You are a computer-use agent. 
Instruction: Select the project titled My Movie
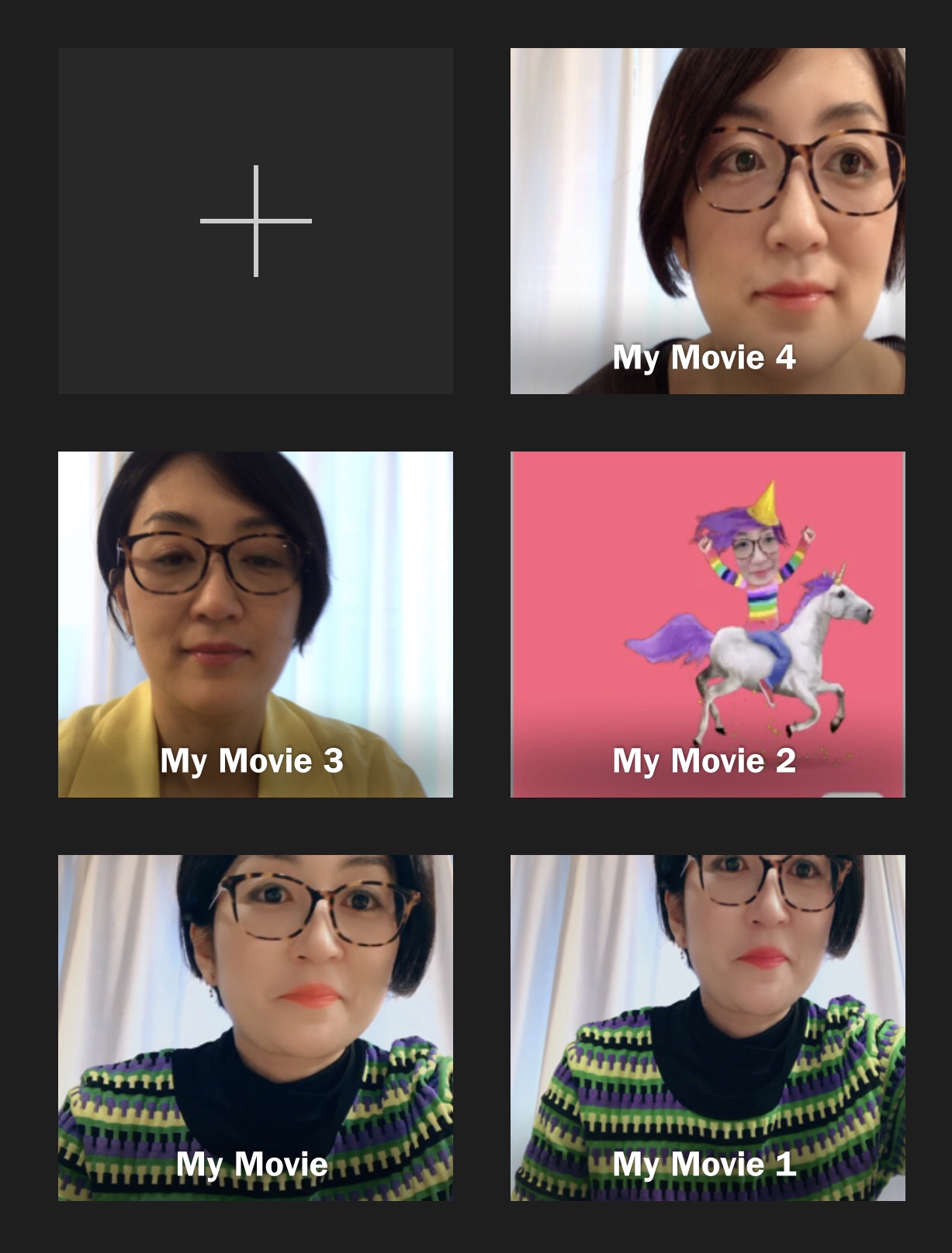(255, 1028)
